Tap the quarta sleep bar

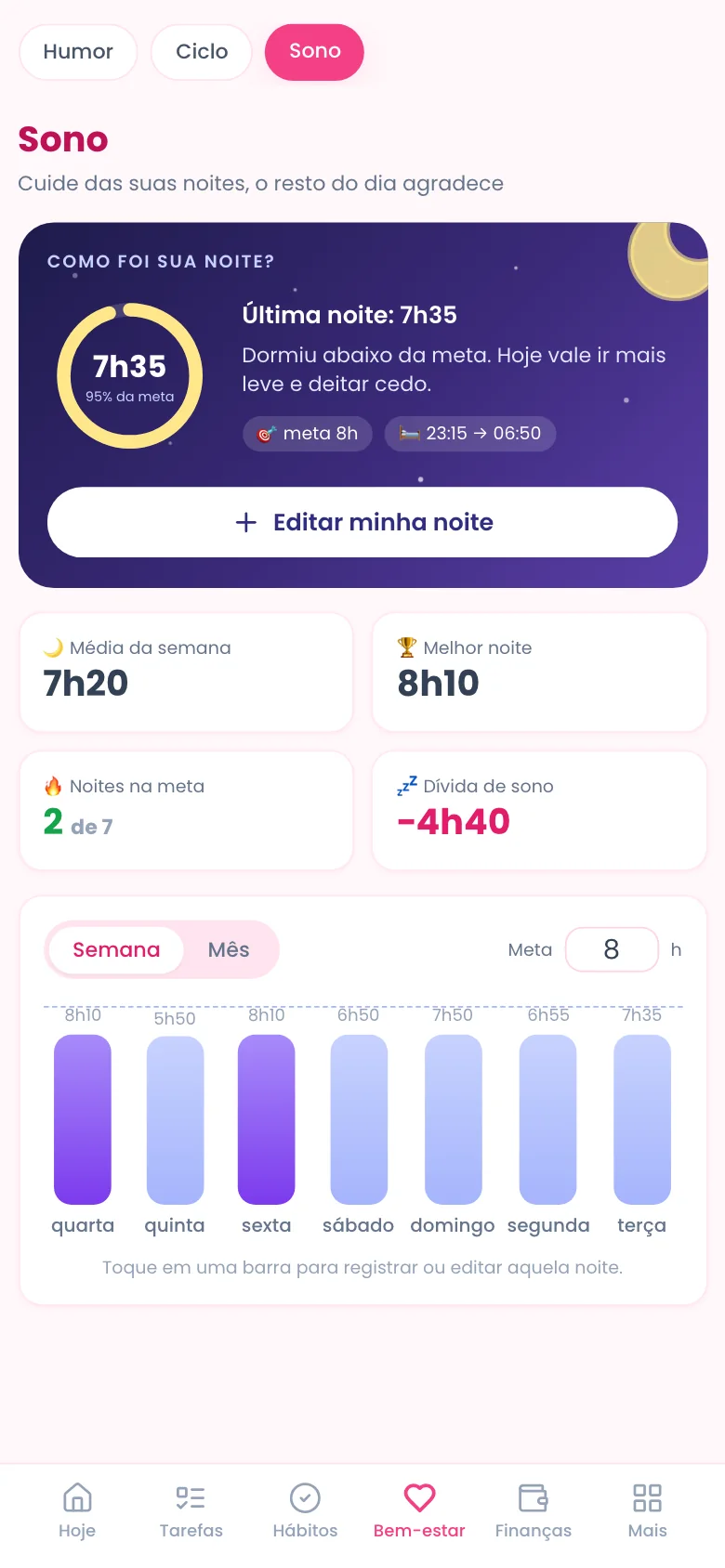pos(83,1119)
